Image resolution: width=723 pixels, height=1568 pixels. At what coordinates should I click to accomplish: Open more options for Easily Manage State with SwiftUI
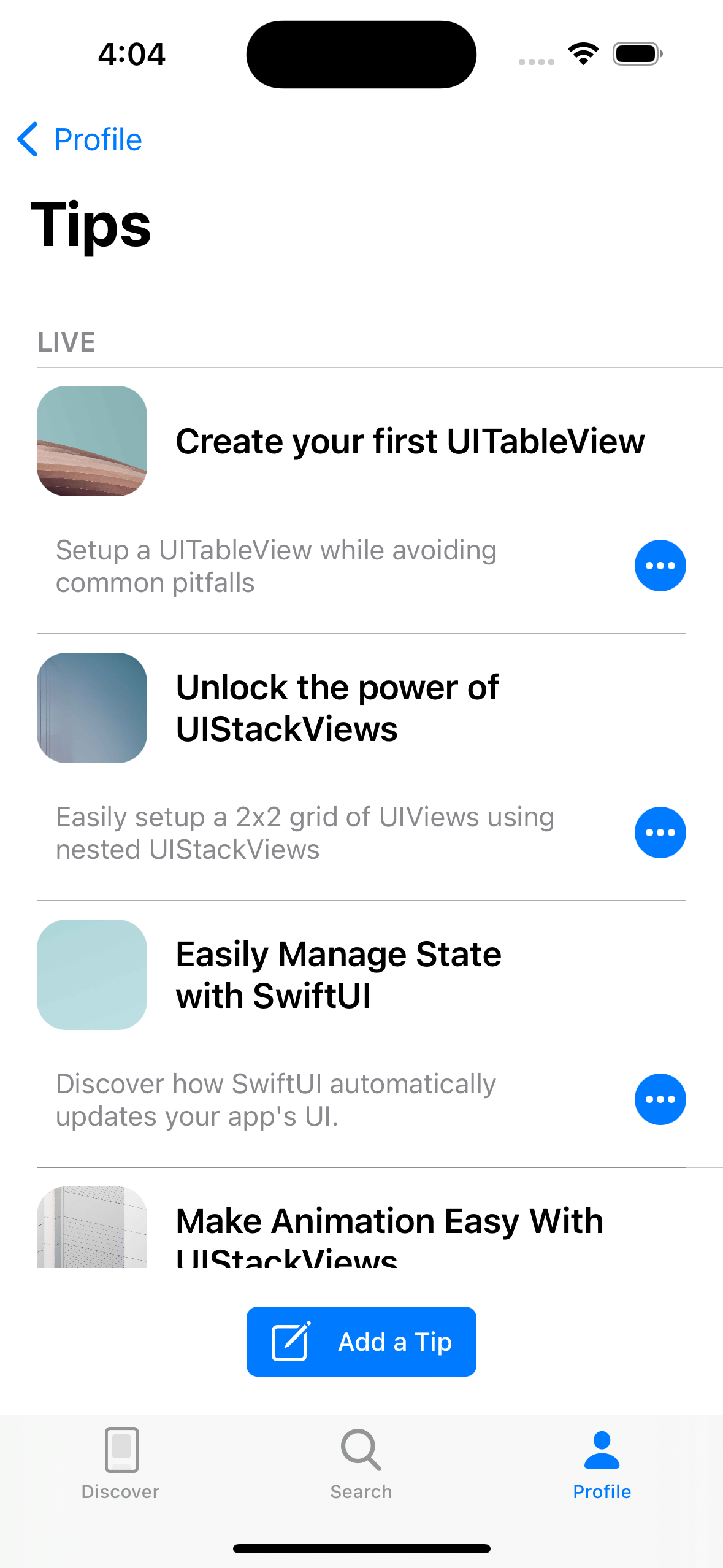(660, 1099)
